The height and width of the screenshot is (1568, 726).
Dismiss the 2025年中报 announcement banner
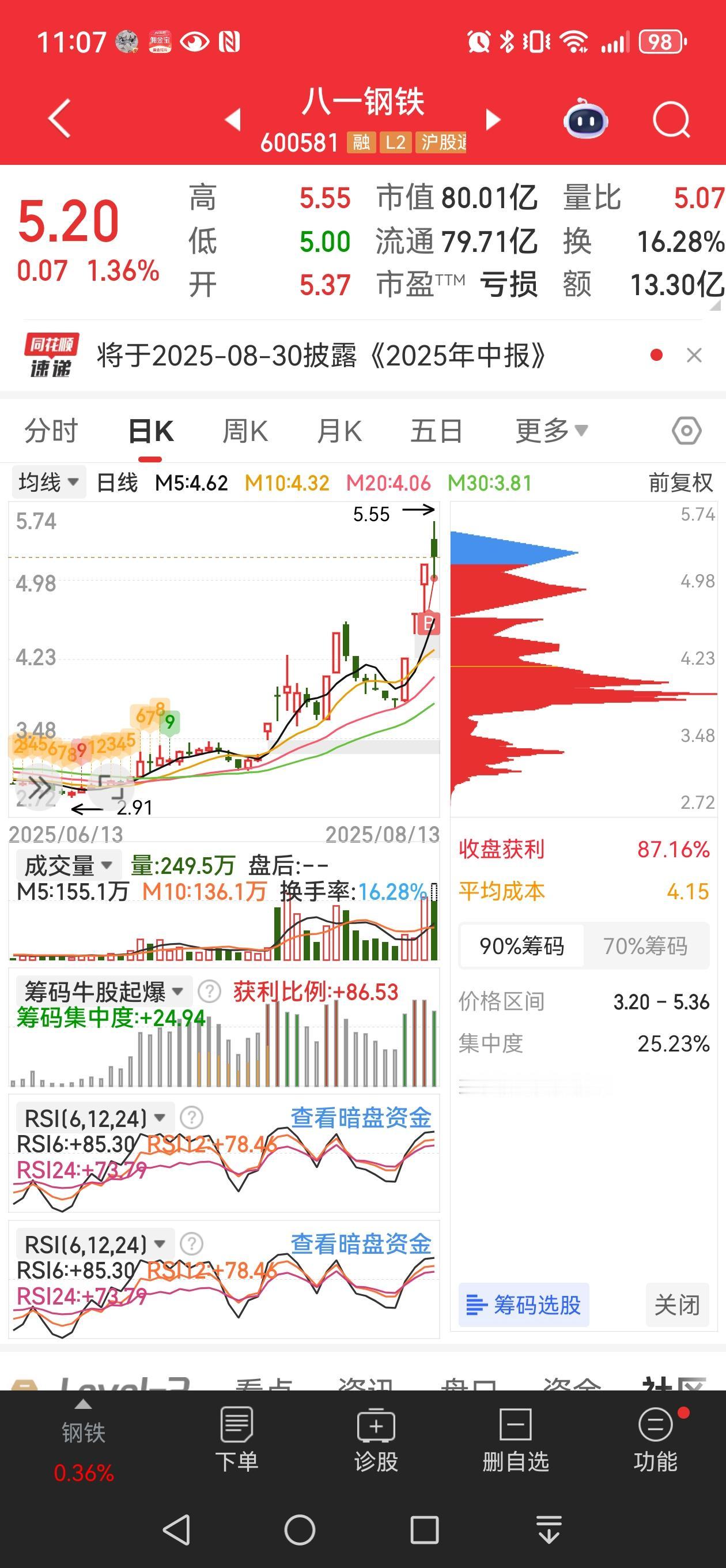point(694,355)
